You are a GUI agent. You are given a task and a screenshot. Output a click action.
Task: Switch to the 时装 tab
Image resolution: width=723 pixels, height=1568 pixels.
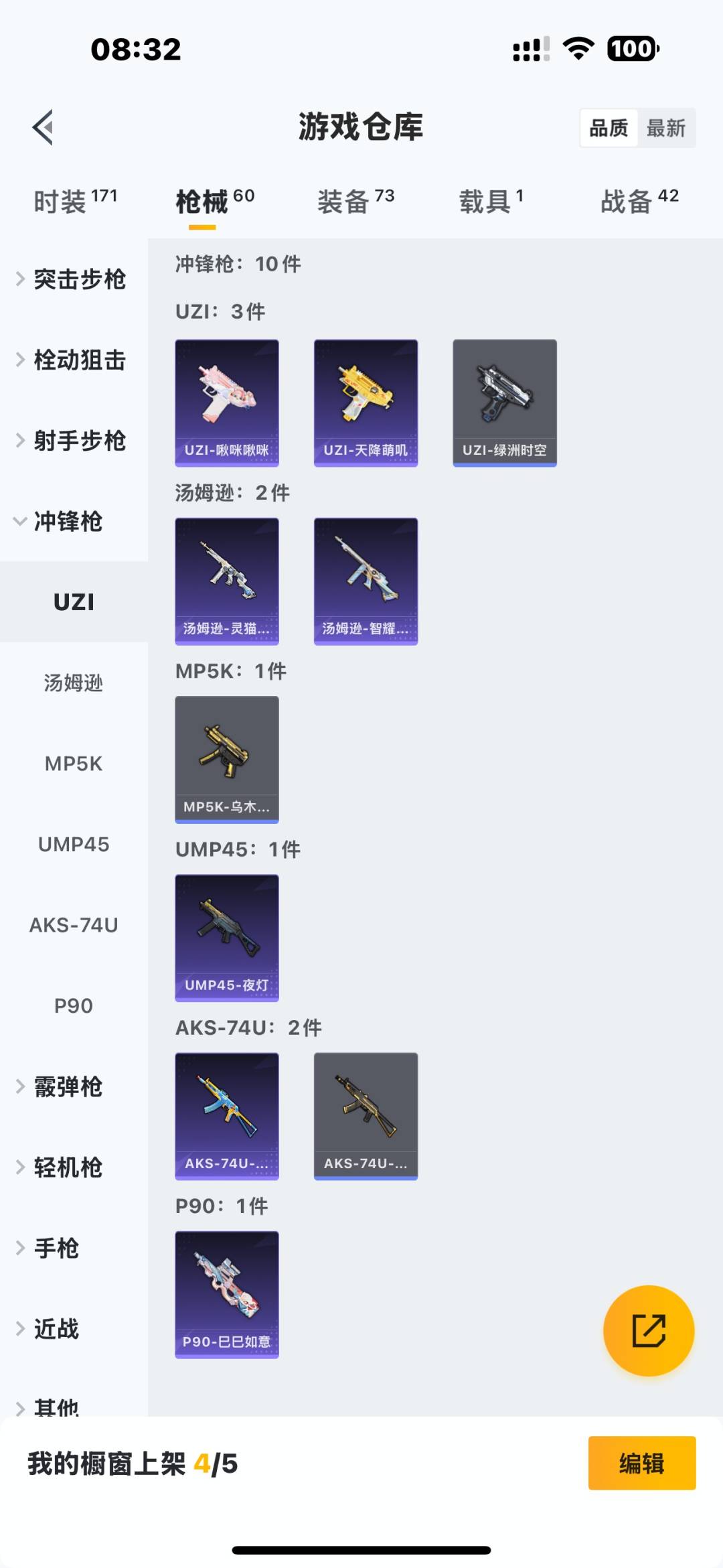point(75,201)
